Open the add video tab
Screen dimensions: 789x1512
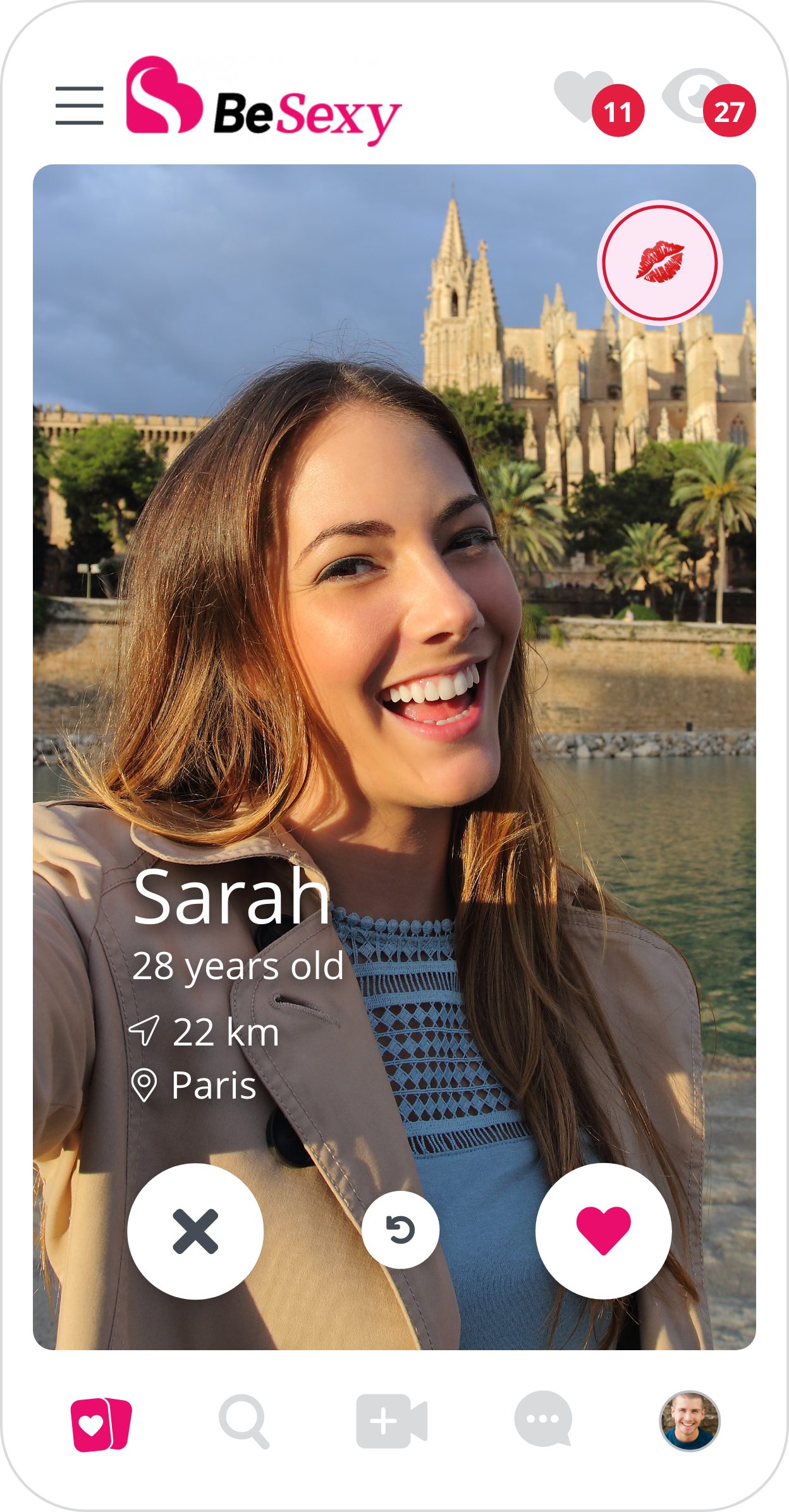(x=391, y=1422)
